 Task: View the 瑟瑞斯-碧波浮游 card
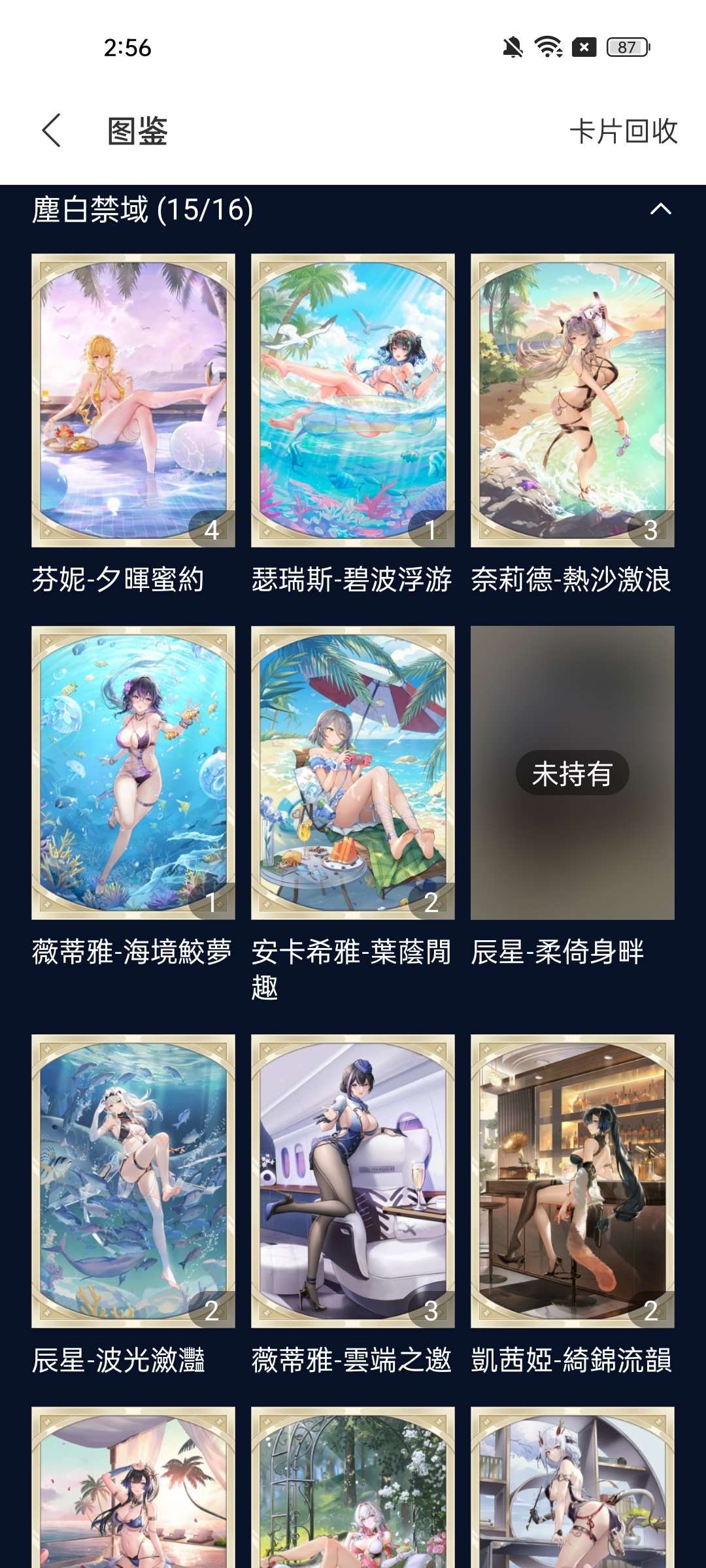(353, 400)
